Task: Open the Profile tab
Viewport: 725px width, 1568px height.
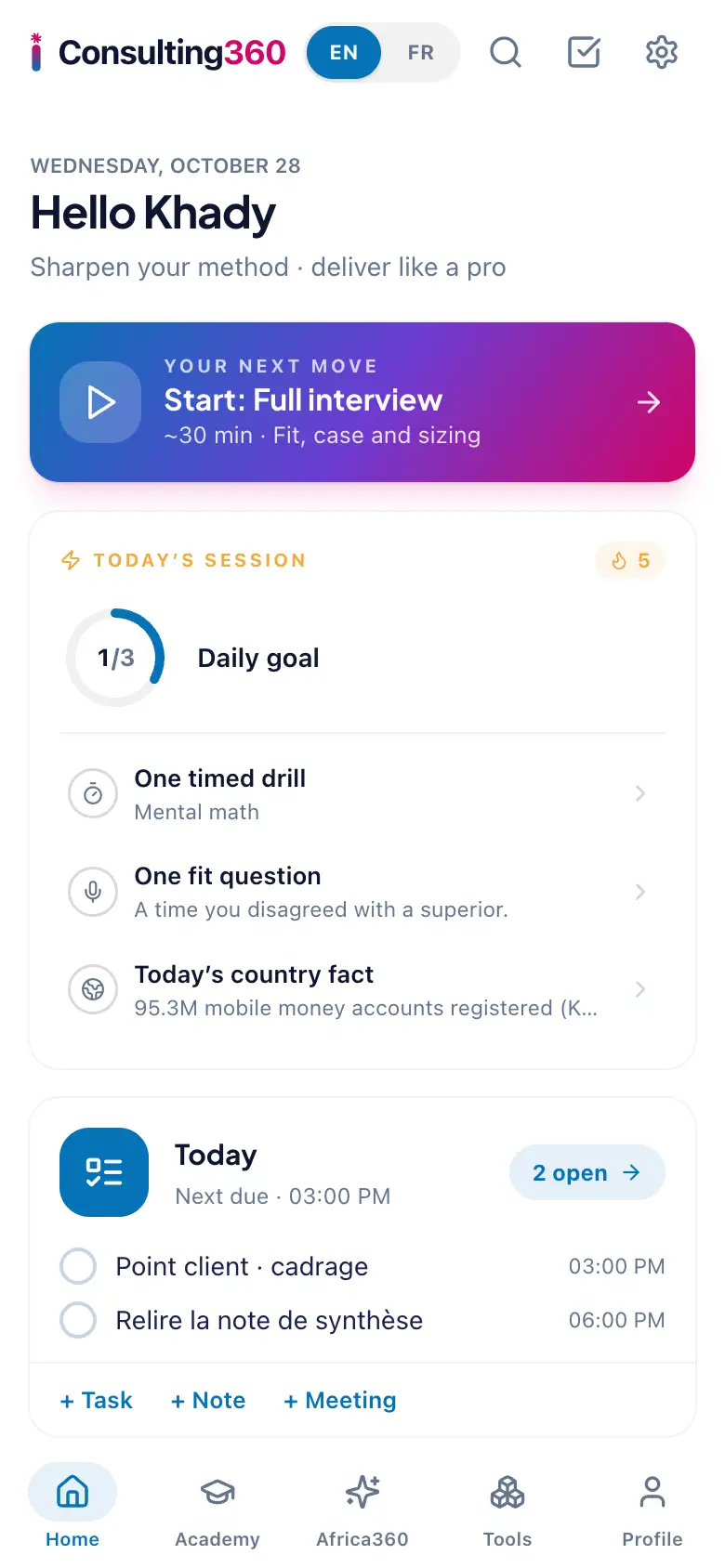Action: tap(652, 1509)
